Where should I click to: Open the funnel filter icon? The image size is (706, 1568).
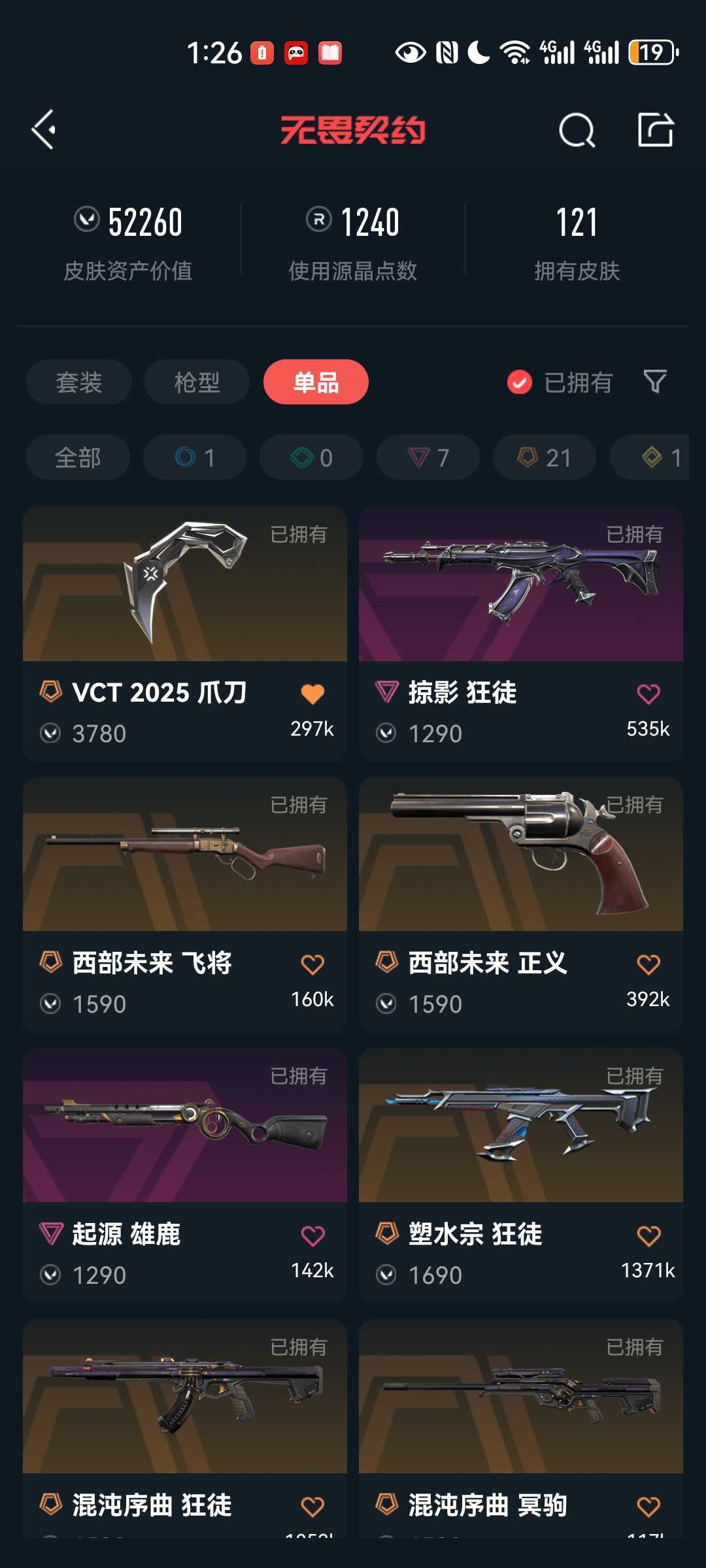655,382
